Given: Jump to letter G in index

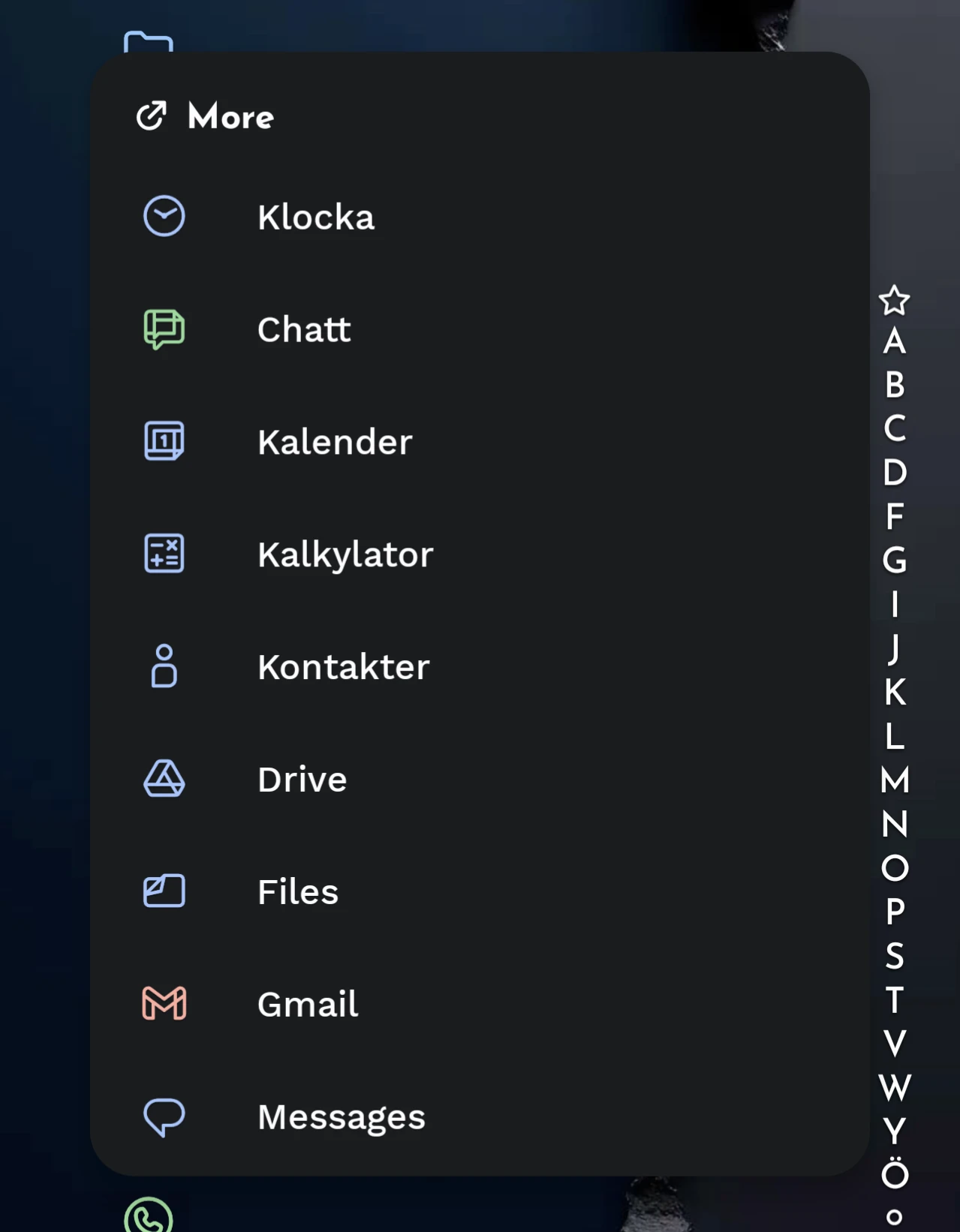Looking at the screenshot, I should click(x=894, y=560).
